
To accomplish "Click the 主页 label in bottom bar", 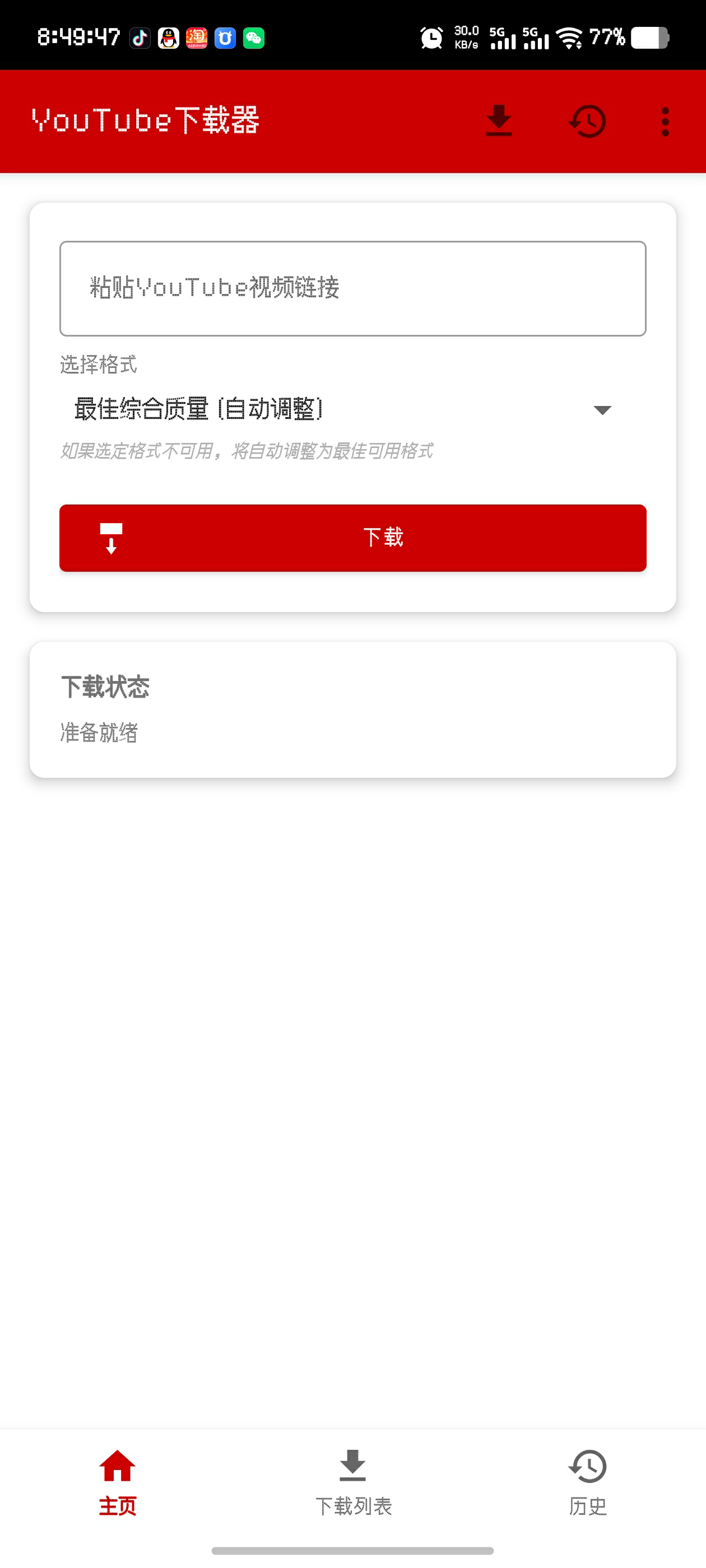I will click(x=118, y=1506).
